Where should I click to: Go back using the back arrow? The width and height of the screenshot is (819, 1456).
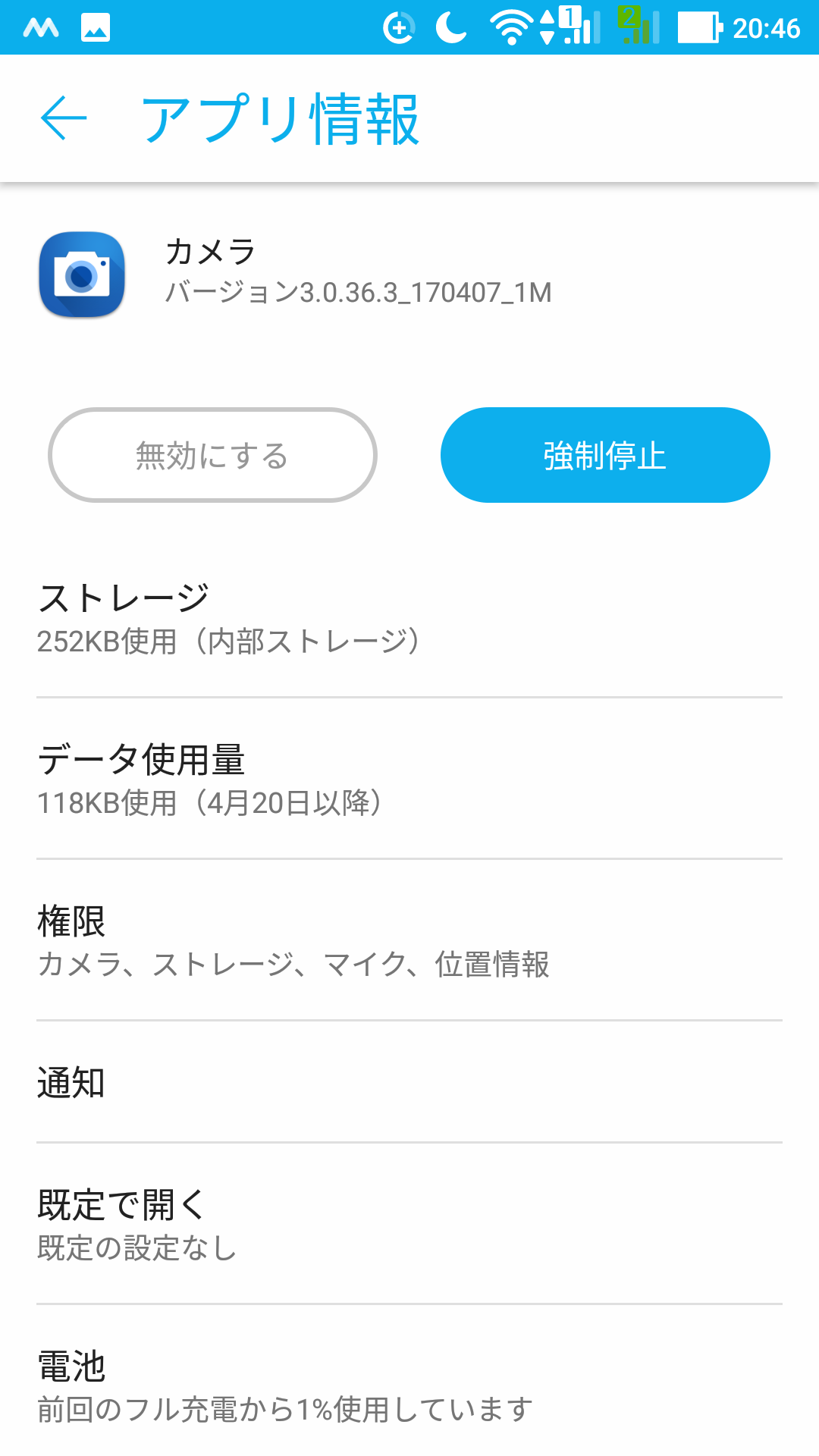(64, 118)
